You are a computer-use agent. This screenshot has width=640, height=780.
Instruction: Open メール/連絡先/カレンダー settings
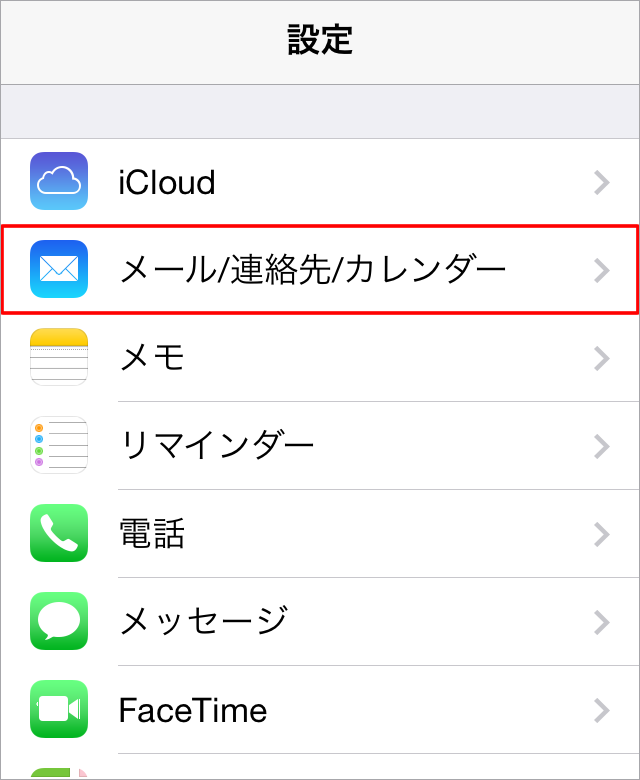[320, 270]
